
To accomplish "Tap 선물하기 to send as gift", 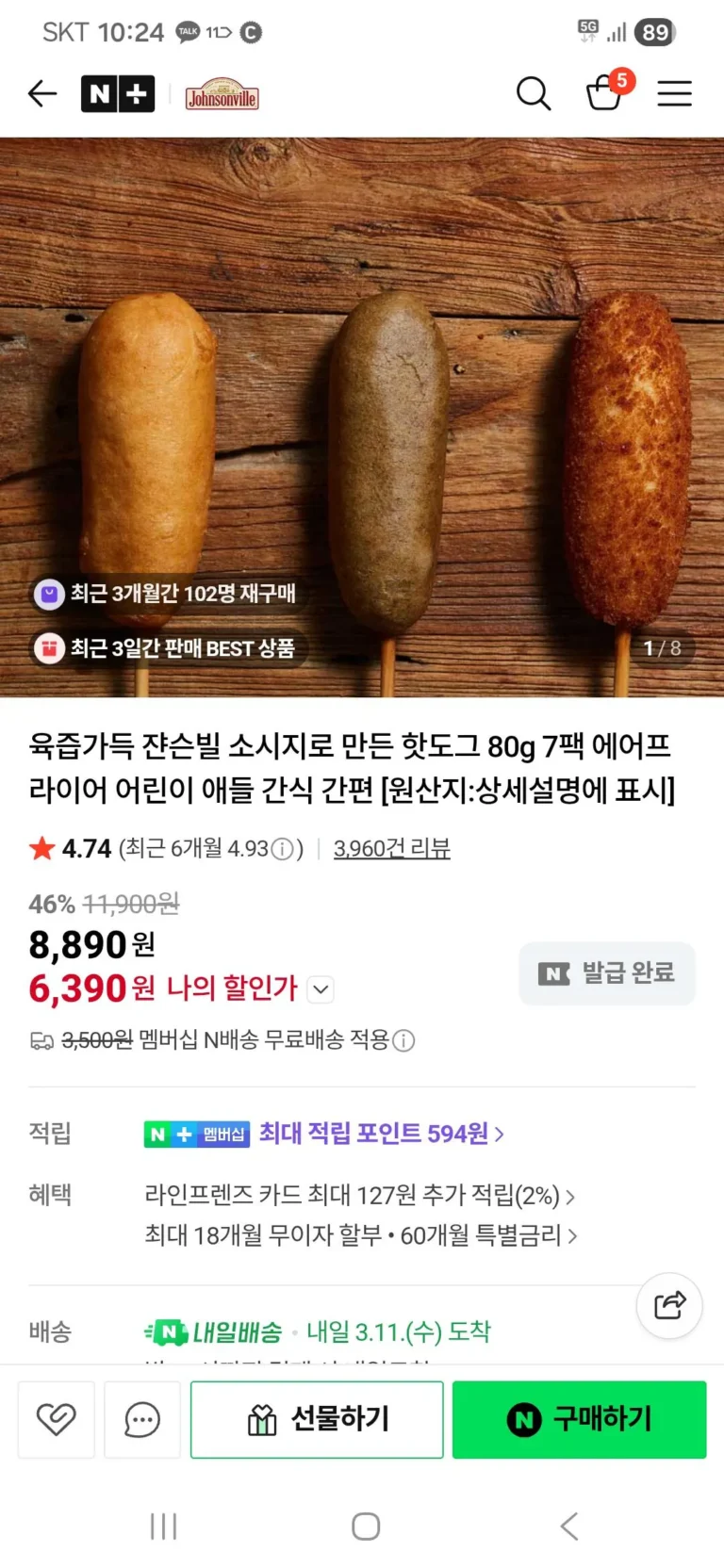I will [317, 1419].
